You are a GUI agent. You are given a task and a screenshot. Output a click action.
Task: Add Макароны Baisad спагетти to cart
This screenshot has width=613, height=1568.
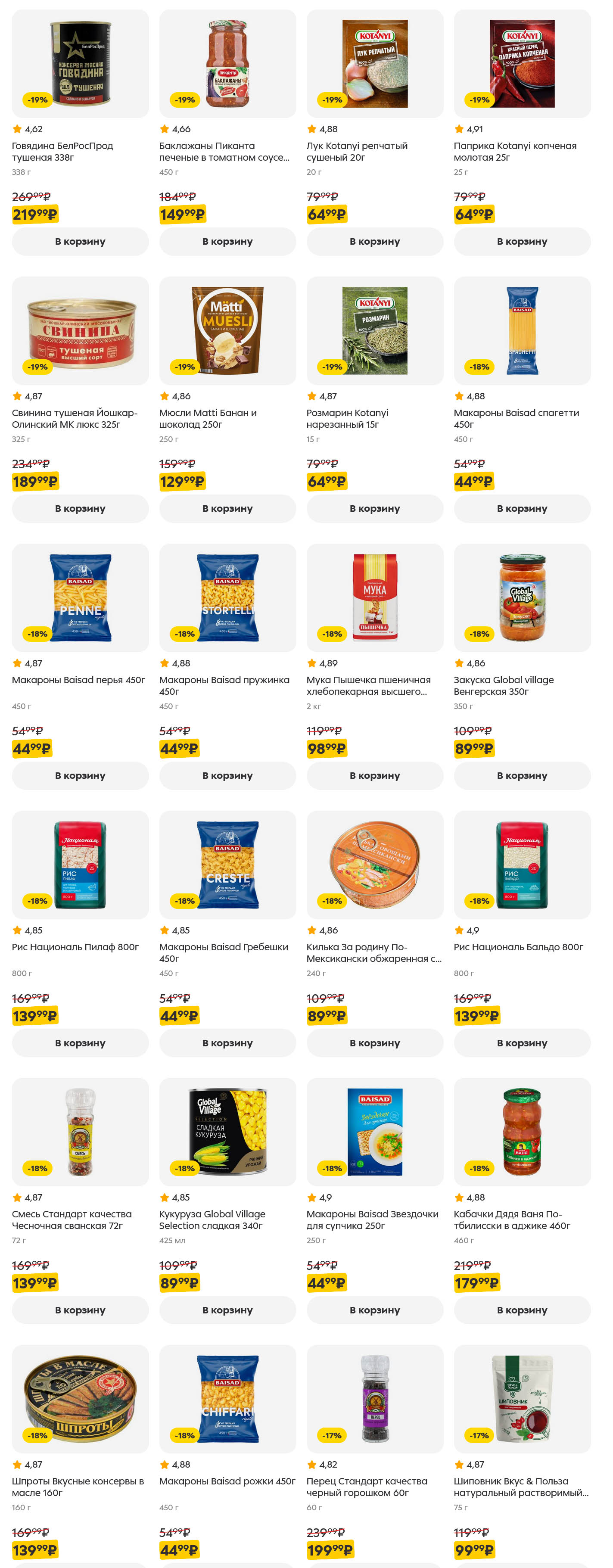tap(522, 508)
